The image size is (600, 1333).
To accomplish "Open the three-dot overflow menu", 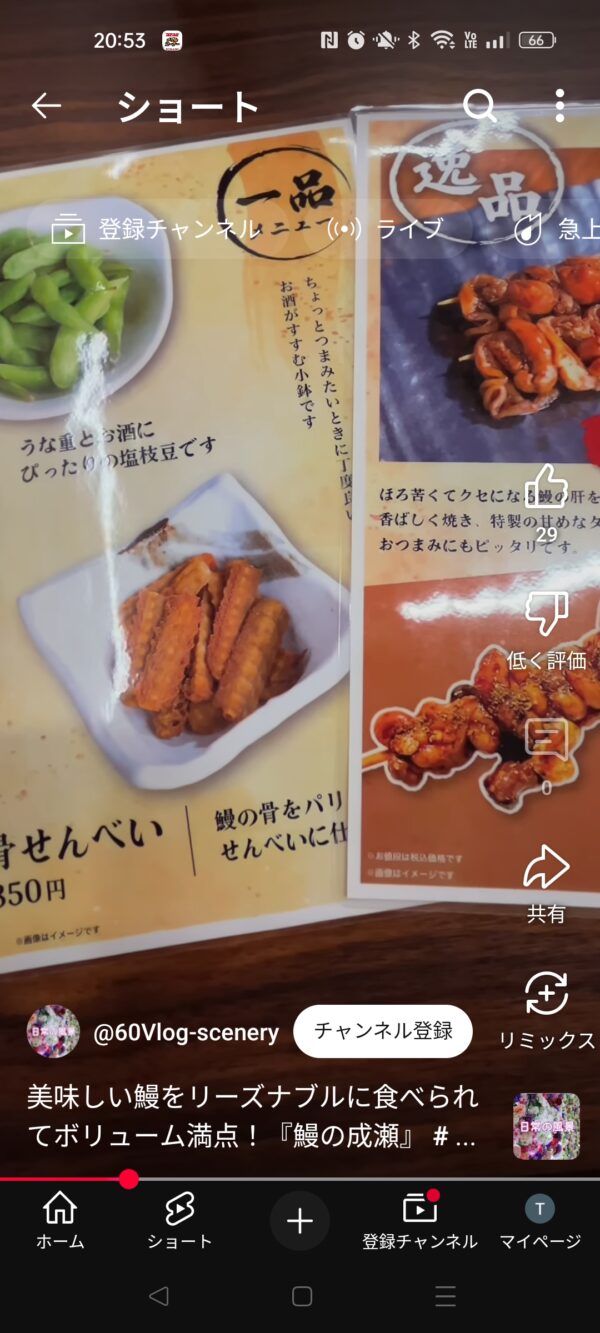I will [559, 106].
